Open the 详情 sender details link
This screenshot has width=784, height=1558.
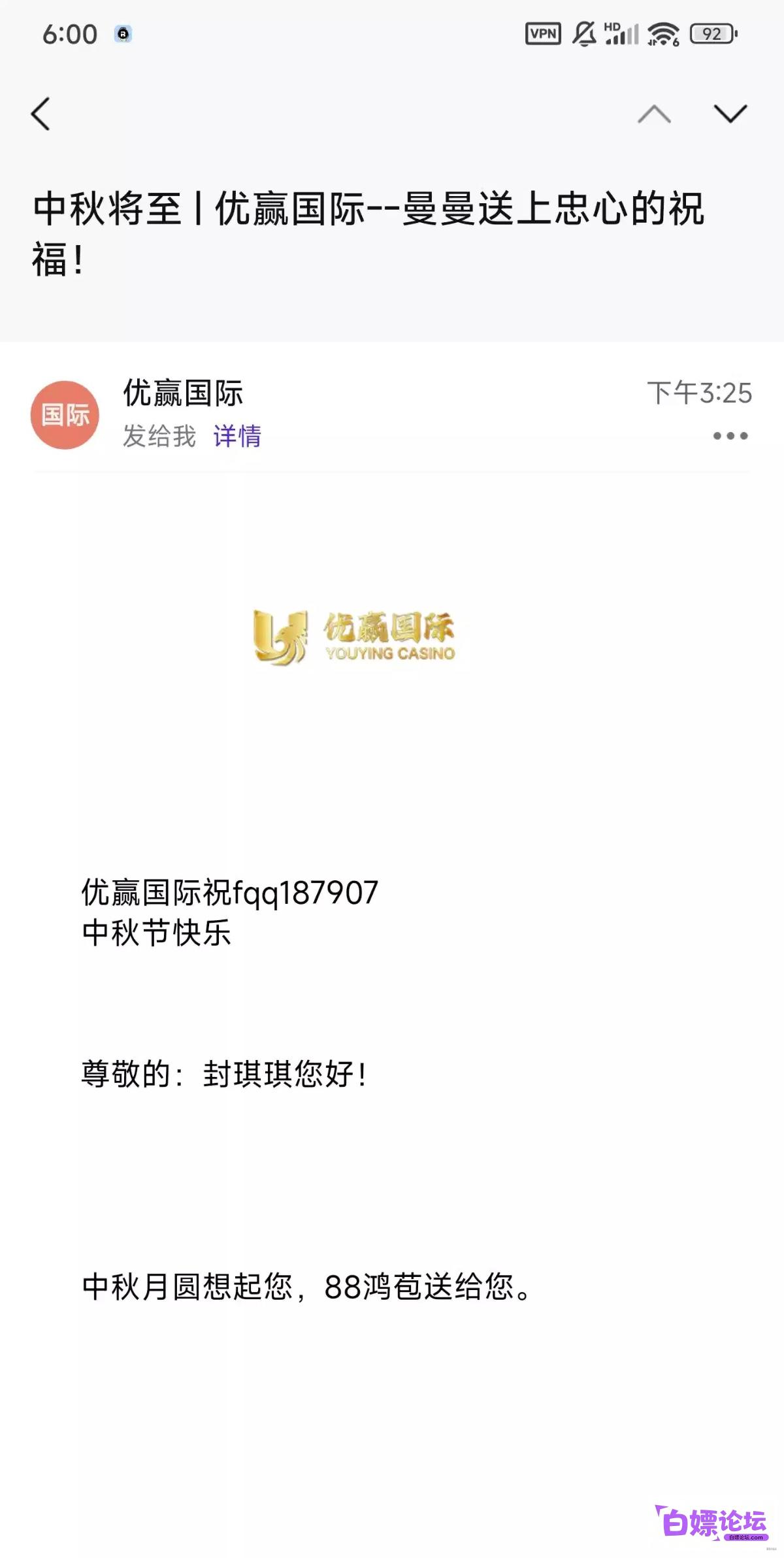click(x=237, y=436)
